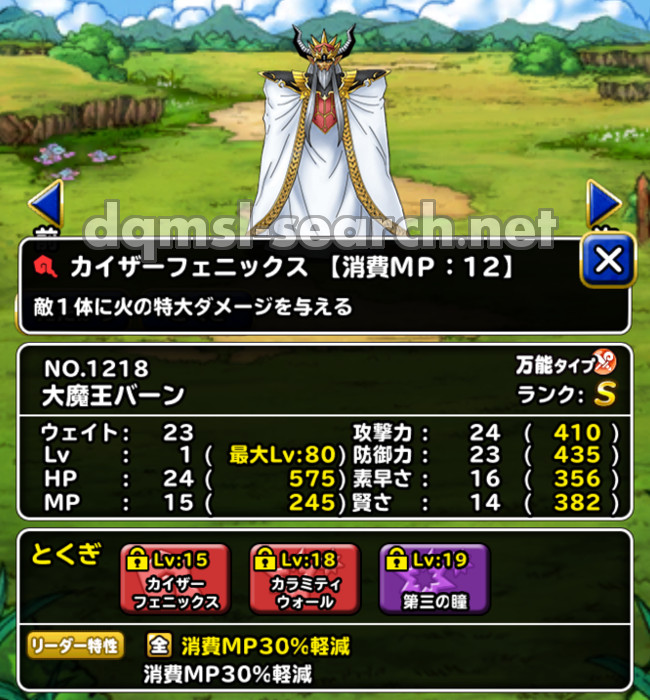This screenshot has width=650, height=700.
Task: Close the カイザーフェニックス skill description popup
Action: click(607, 262)
